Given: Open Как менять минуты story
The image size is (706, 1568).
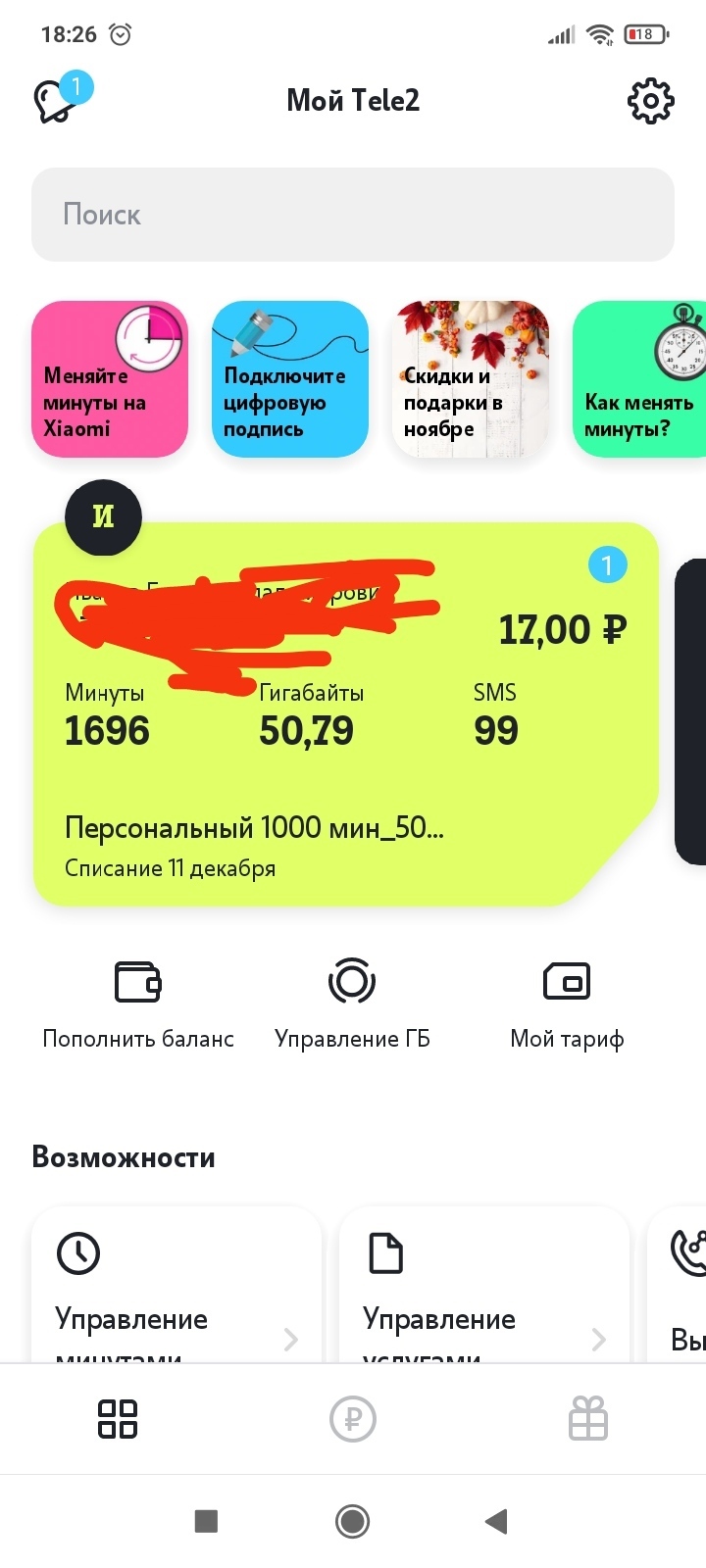Looking at the screenshot, I should click(639, 379).
